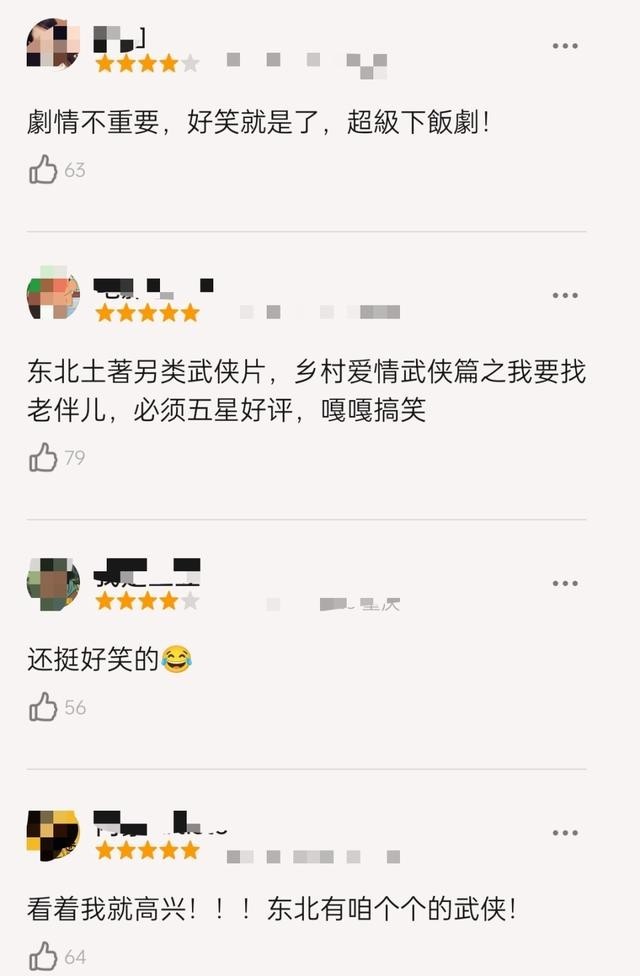640x976 pixels.
Task: Open overflow menu on 超級下飯劇 review
Action: (x=565, y=46)
